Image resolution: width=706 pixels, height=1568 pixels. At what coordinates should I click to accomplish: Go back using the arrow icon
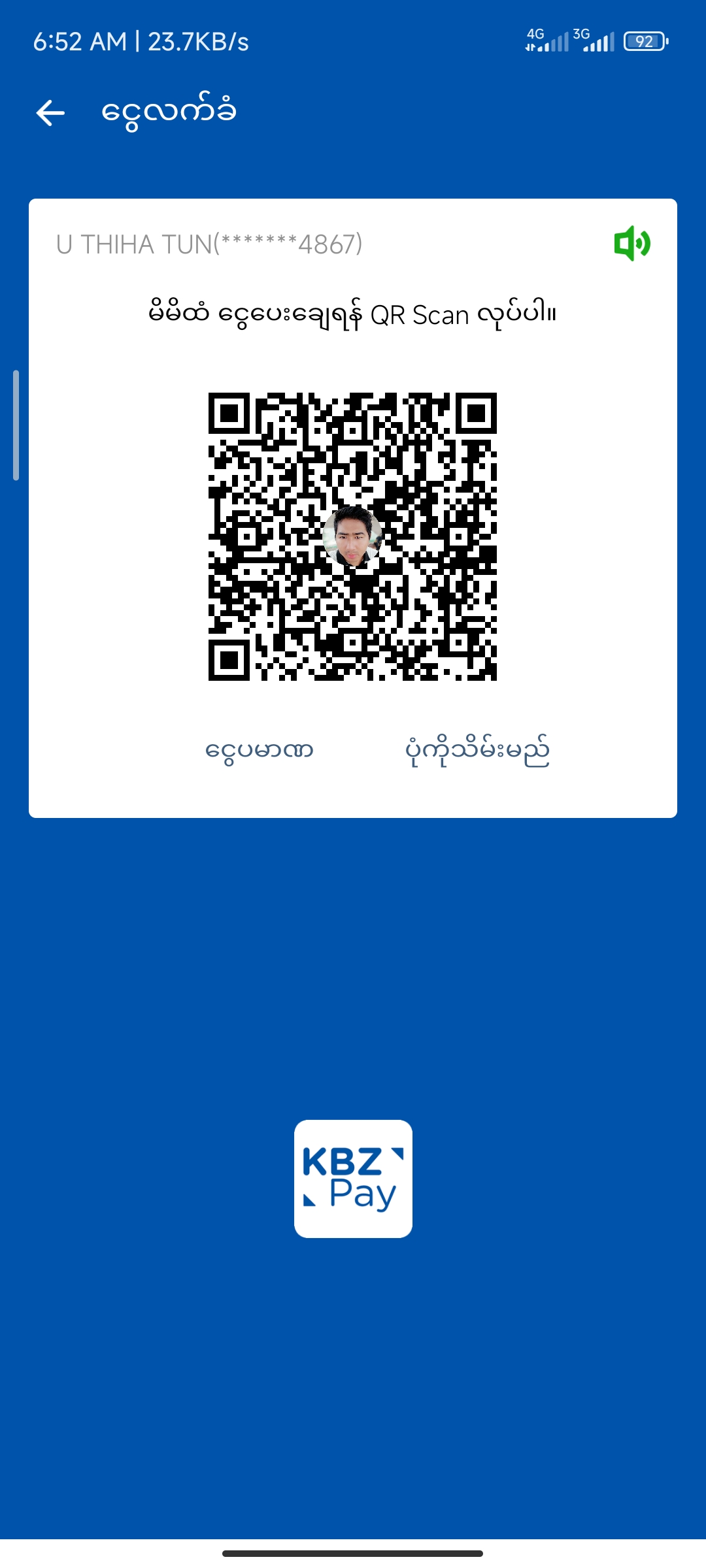50,113
